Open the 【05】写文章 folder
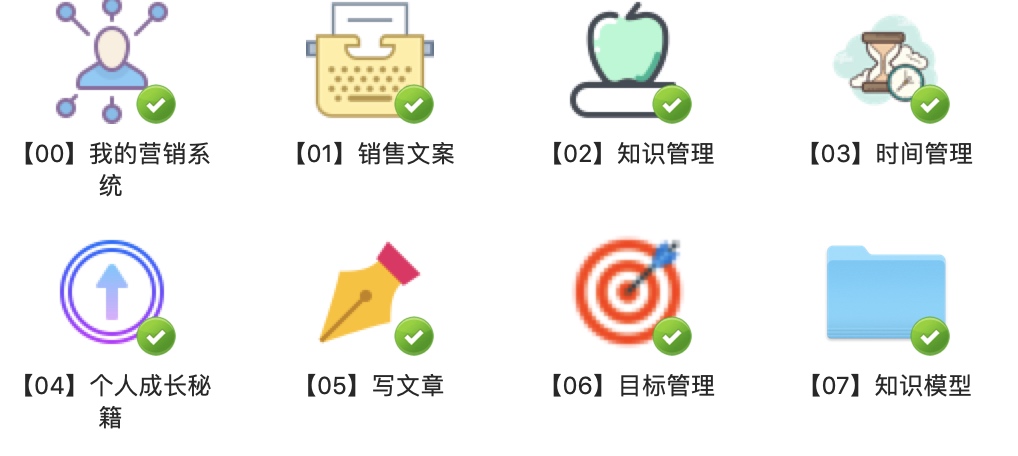 click(369, 294)
